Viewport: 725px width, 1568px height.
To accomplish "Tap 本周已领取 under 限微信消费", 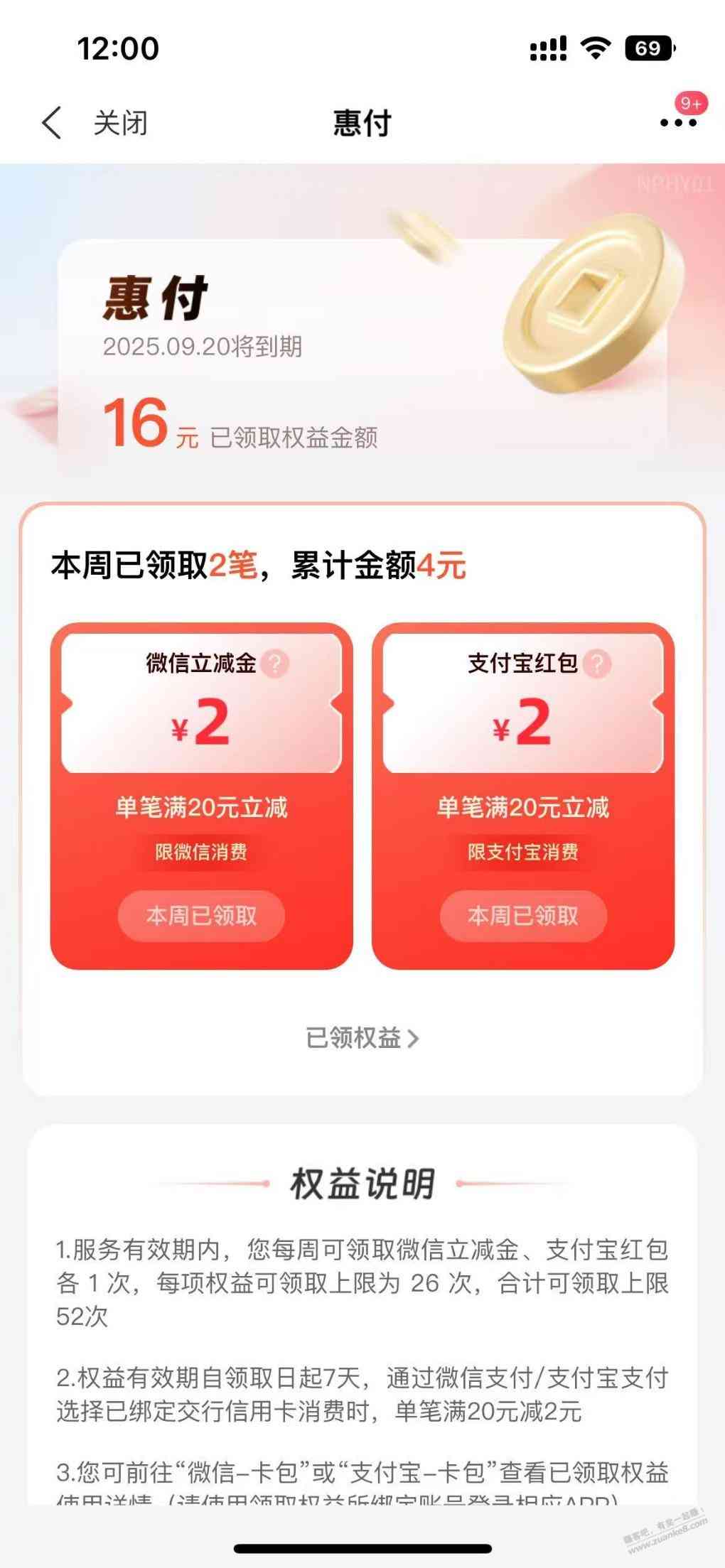I will click(x=201, y=916).
